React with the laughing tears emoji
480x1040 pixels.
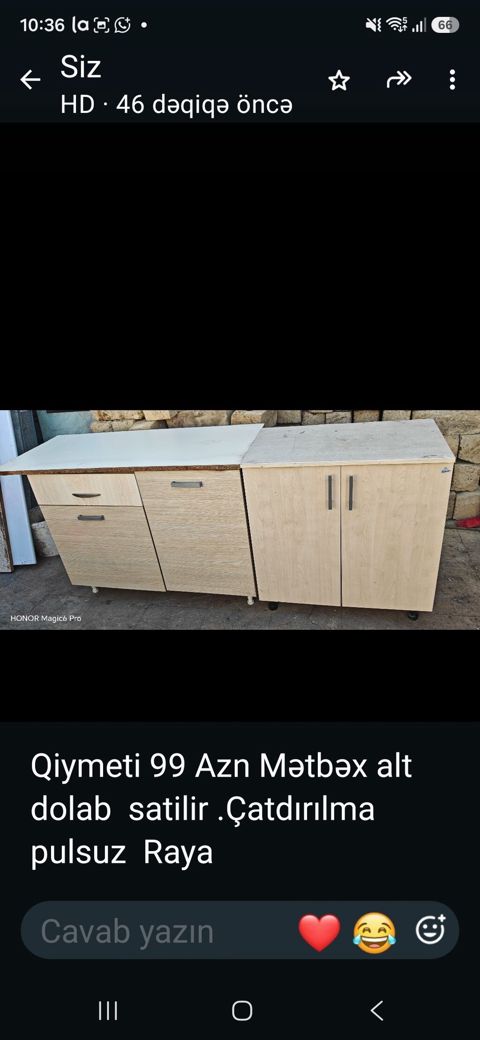[x=375, y=932]
